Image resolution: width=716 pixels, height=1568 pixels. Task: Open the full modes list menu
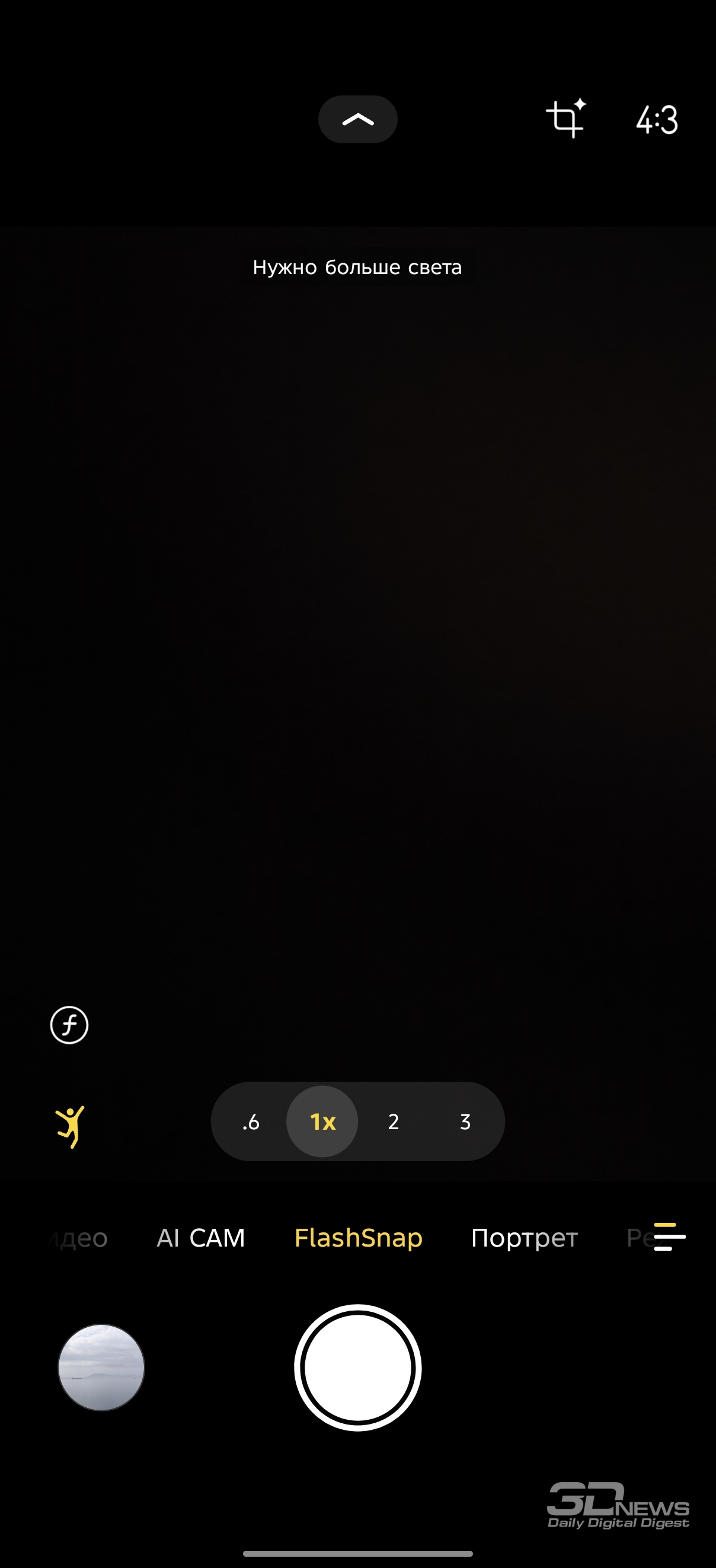click(669, 1237)
